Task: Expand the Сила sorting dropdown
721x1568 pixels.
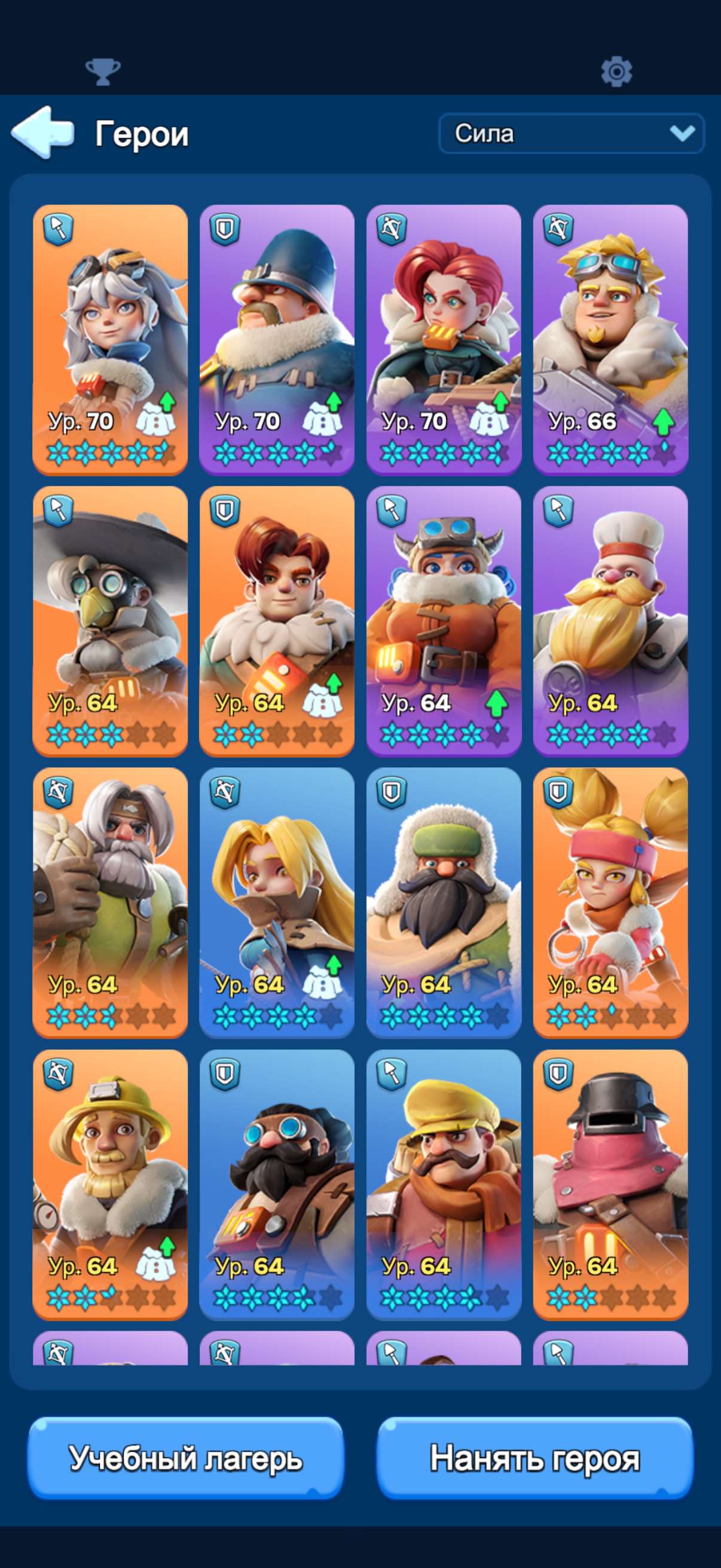Action: [572, 133]
